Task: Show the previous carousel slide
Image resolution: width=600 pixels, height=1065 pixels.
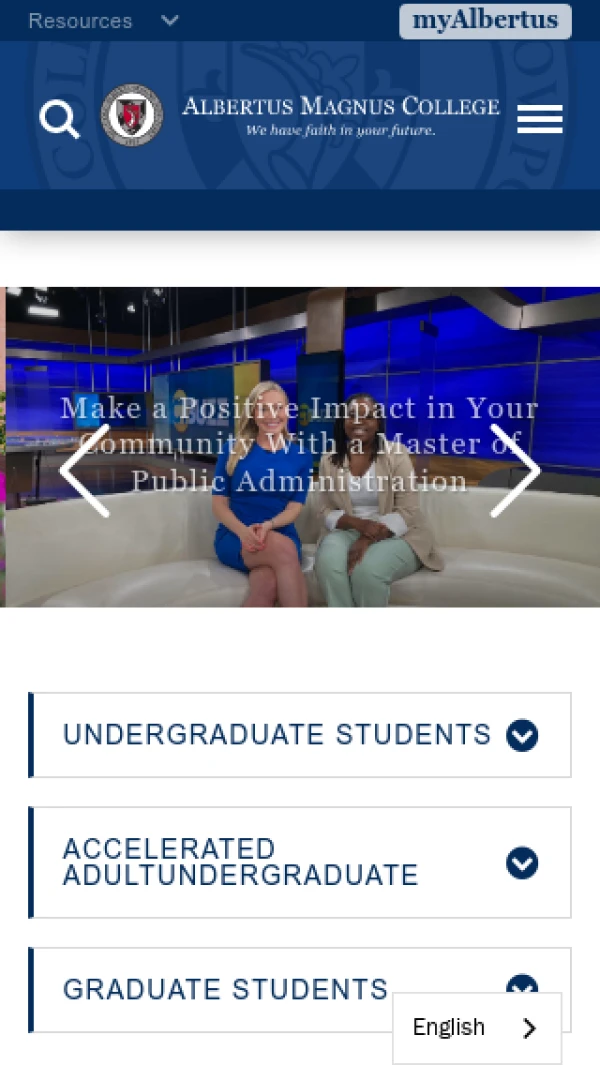Action: coord(85,470)
